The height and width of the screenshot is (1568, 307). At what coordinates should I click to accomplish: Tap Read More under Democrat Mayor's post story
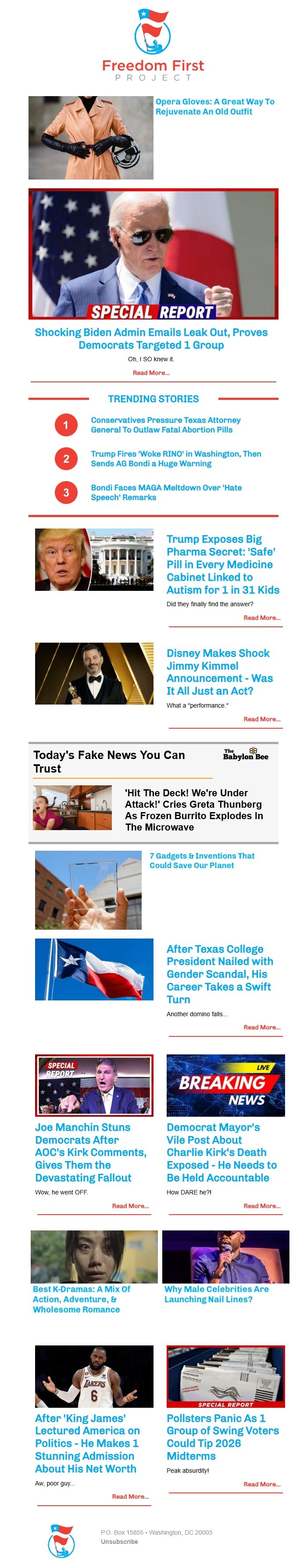(261, 1205)
